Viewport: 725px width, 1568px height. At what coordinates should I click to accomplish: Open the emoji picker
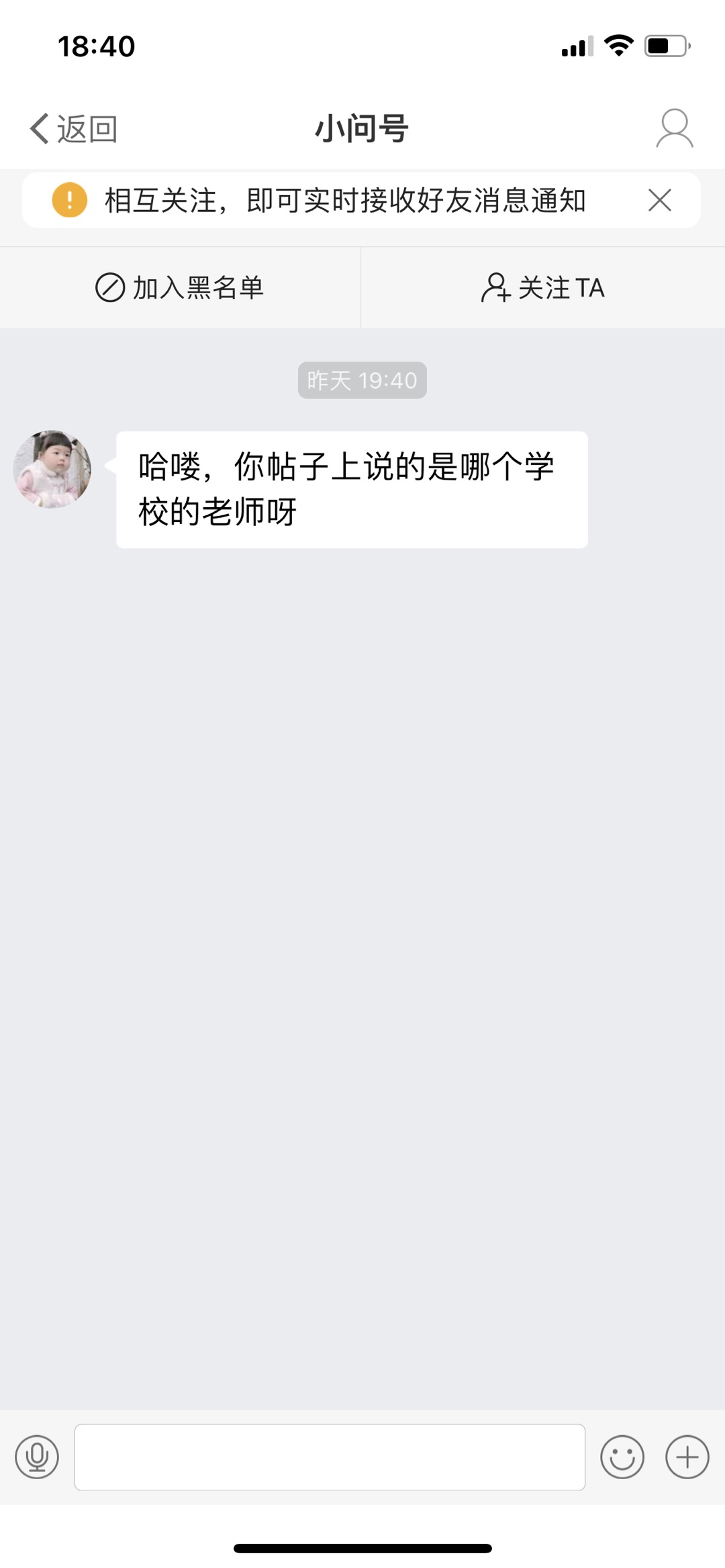622,1457
